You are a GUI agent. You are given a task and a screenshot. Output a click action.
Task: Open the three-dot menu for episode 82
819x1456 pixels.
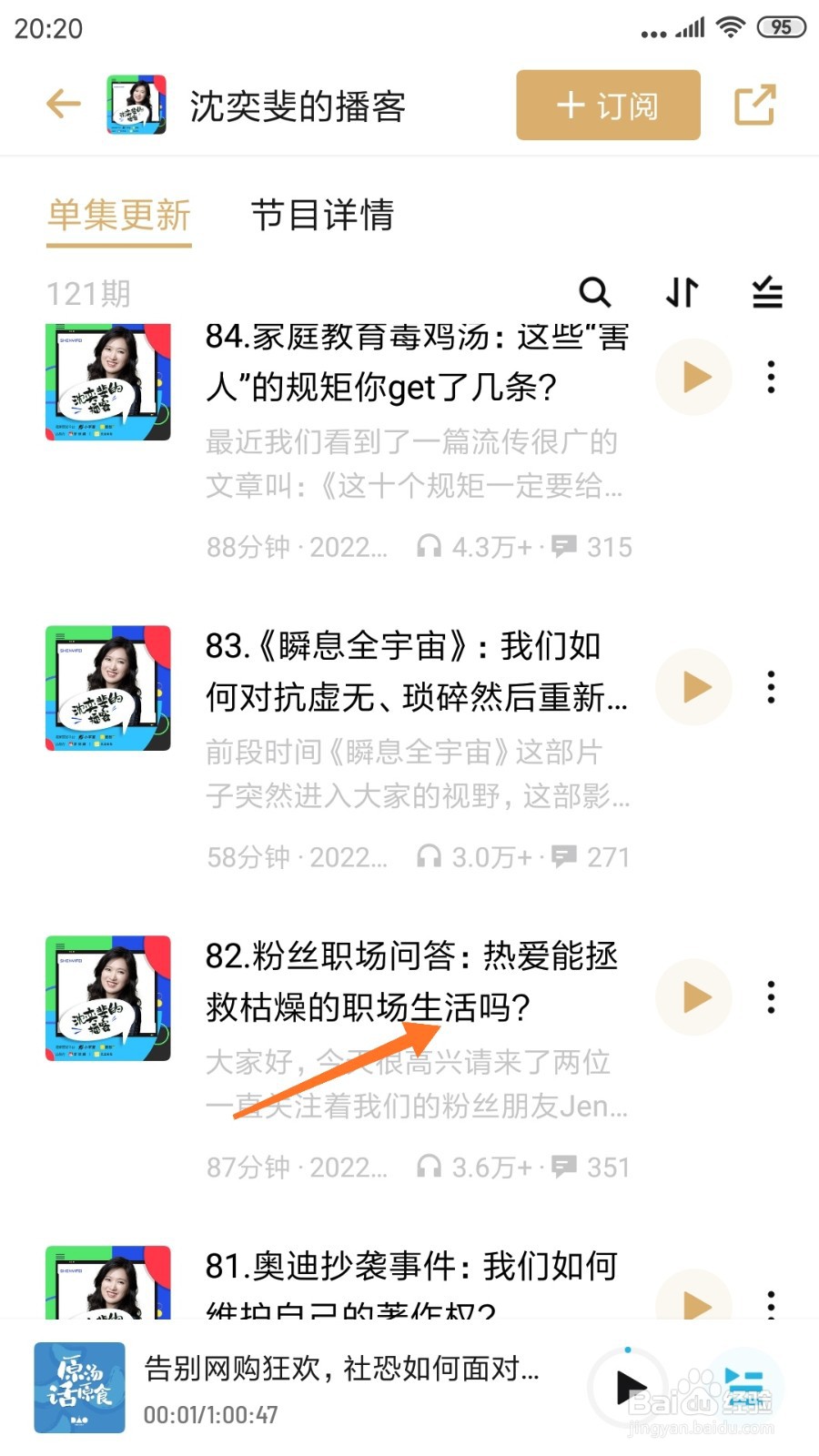click(x=771, y=997)
